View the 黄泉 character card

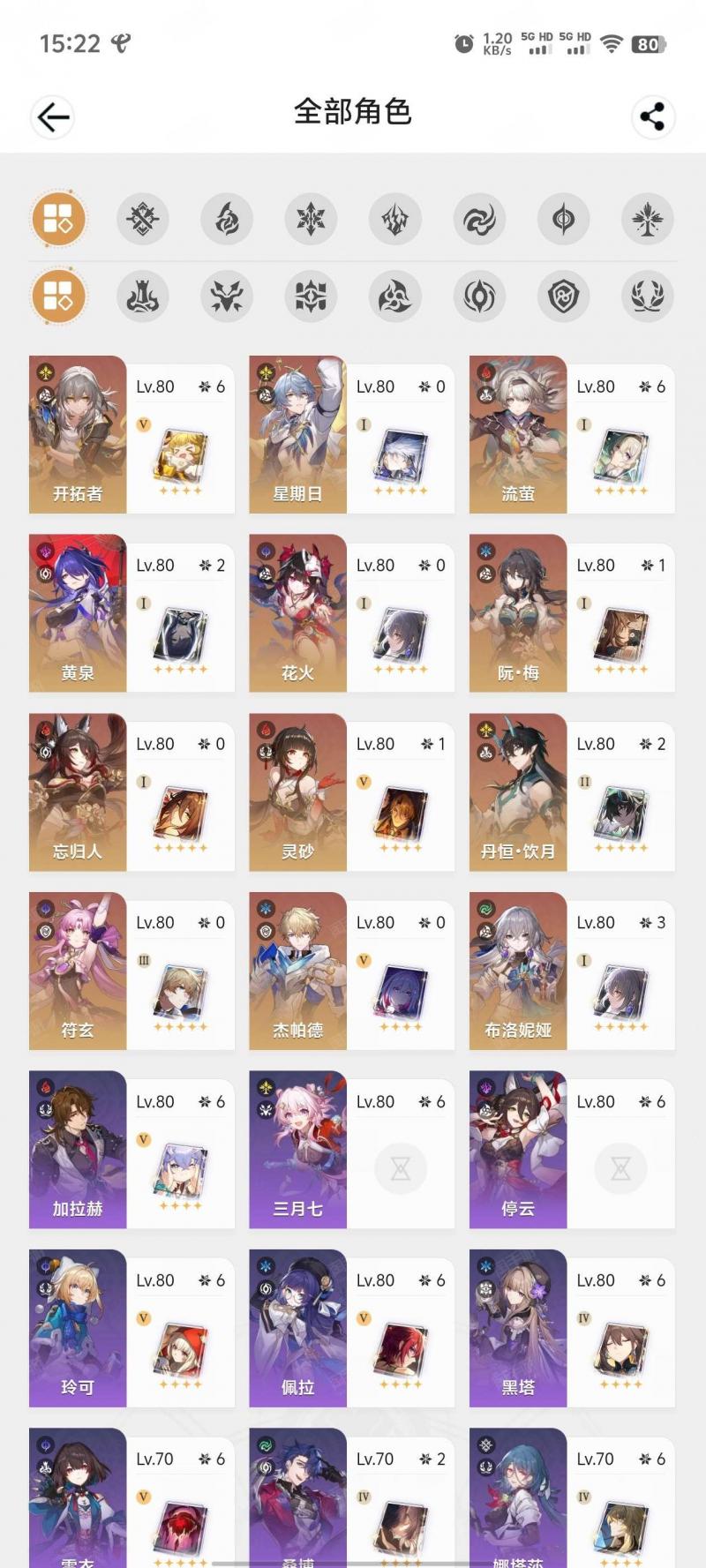(131, 613)
